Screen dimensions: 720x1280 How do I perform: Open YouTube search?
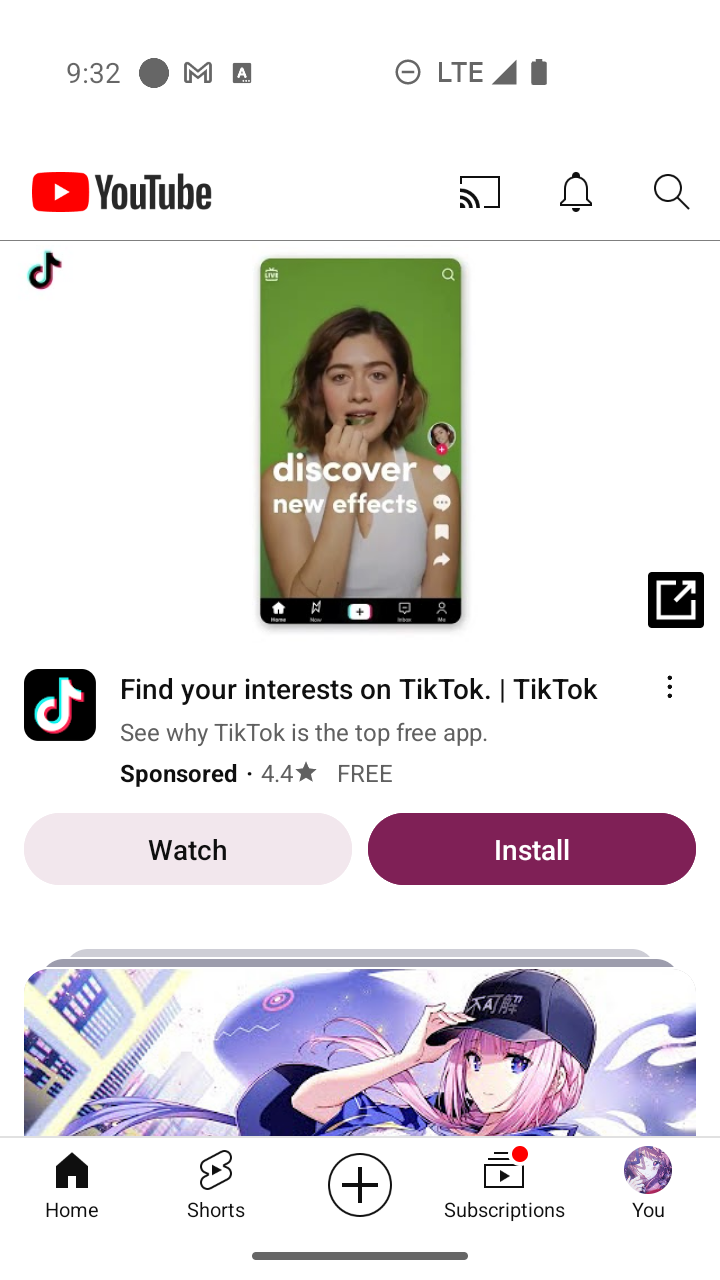click(x=672, y=192)
